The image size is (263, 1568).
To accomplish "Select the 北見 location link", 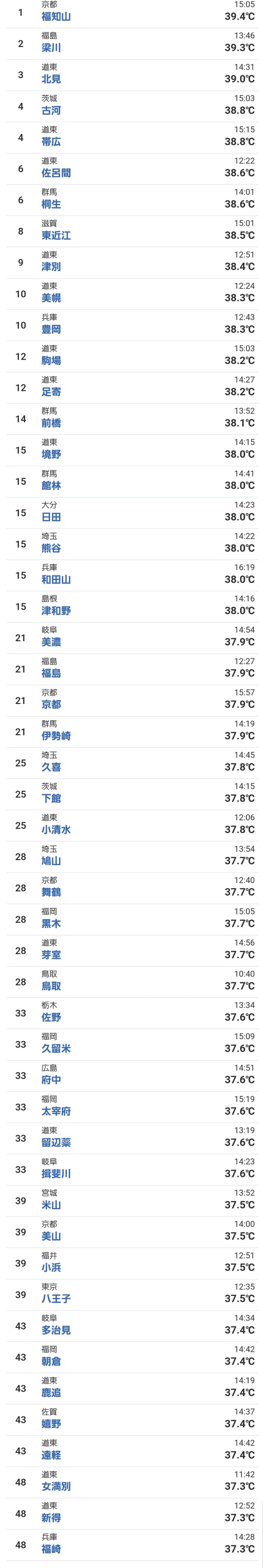I will pos(51,79).
